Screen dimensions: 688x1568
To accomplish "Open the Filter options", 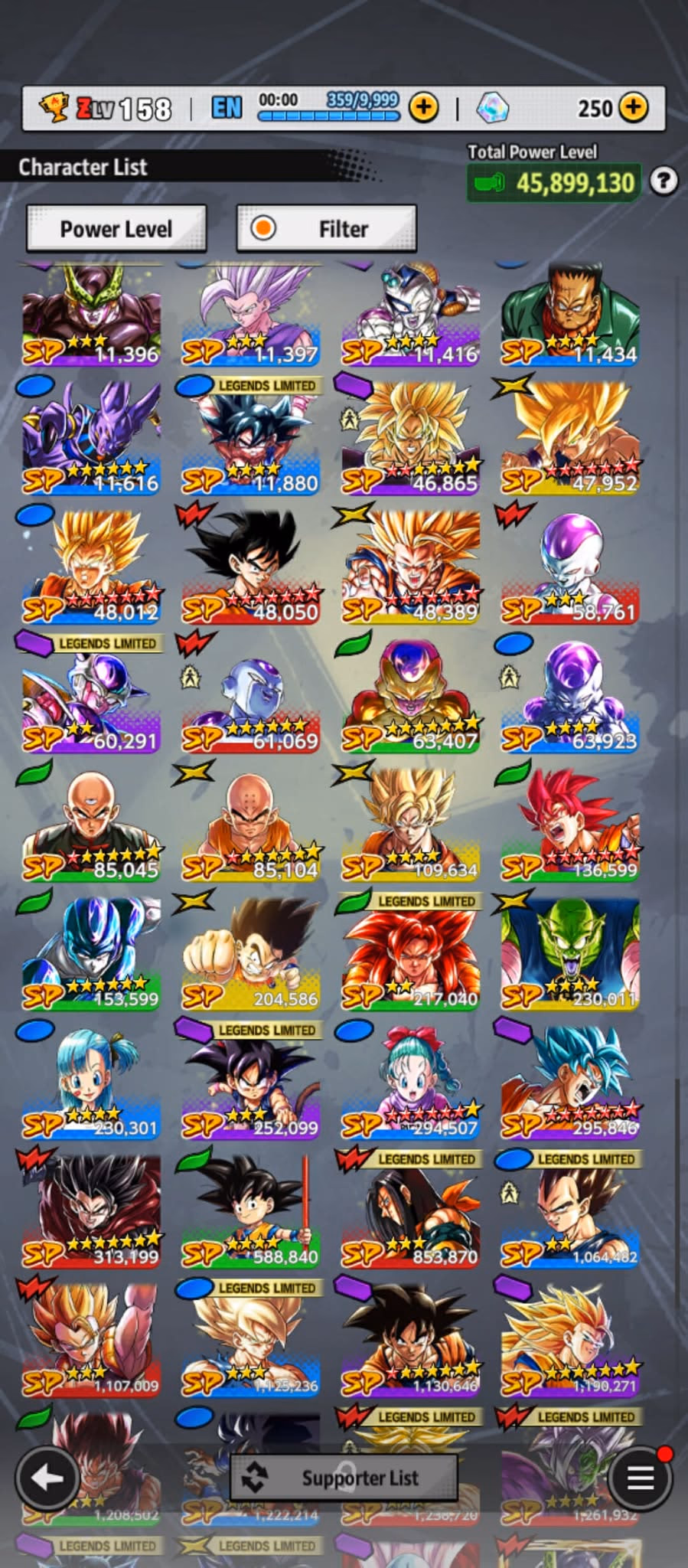I will [327, 228].
